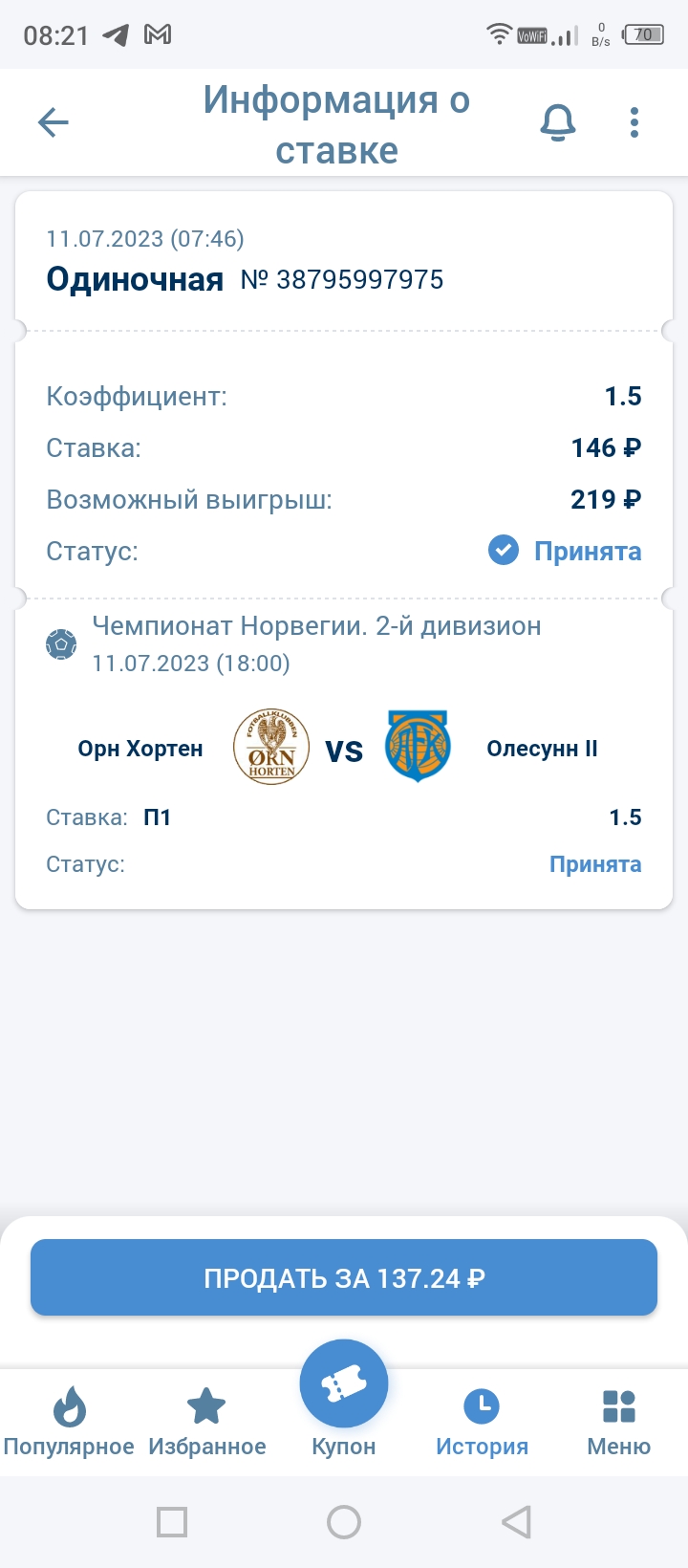The width and height of the screenshot is (688, 1568).
Task: Tap the Android back navigation triangle
Action: (515, 1521)
